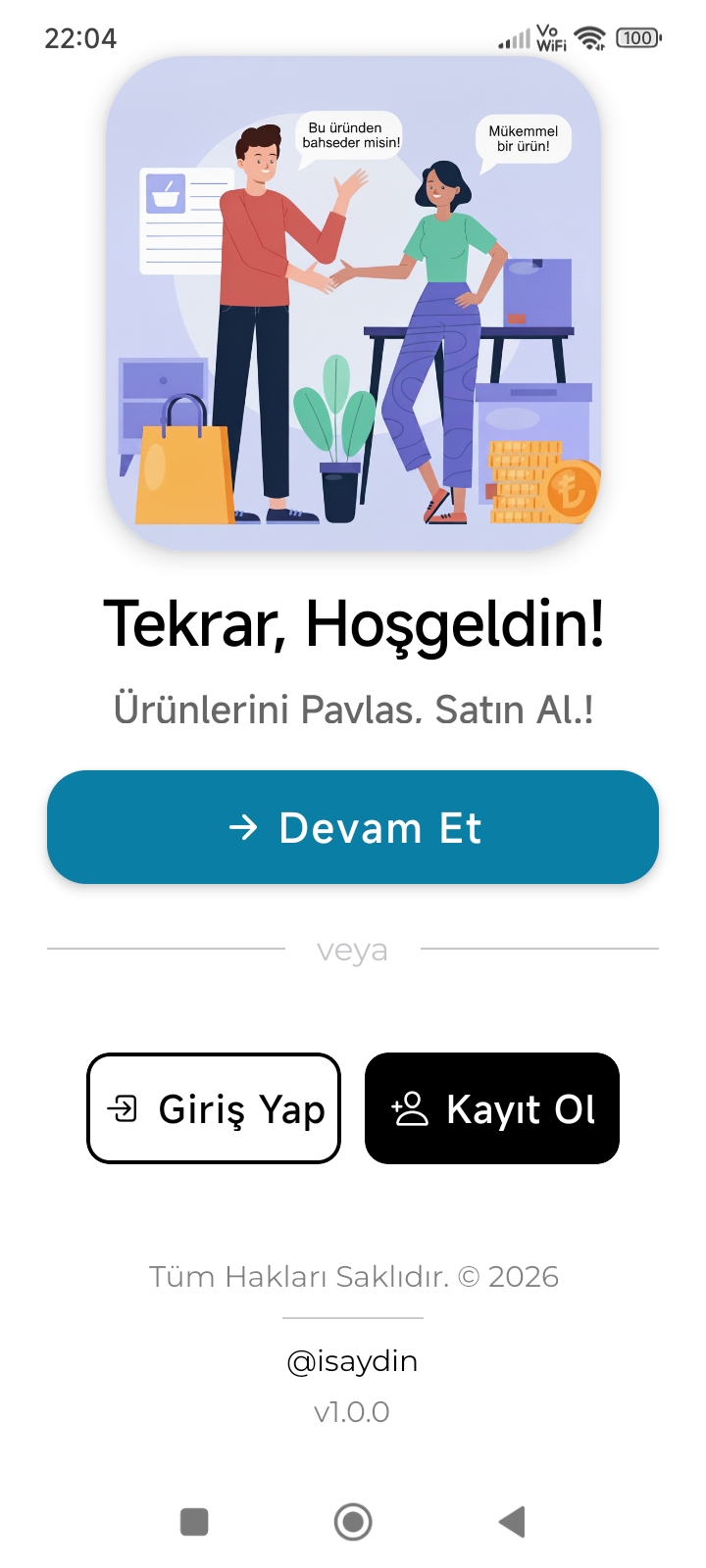This screenshot has height=1568, width=706.
Task: Go back using the system back button
Action: 512,1522
